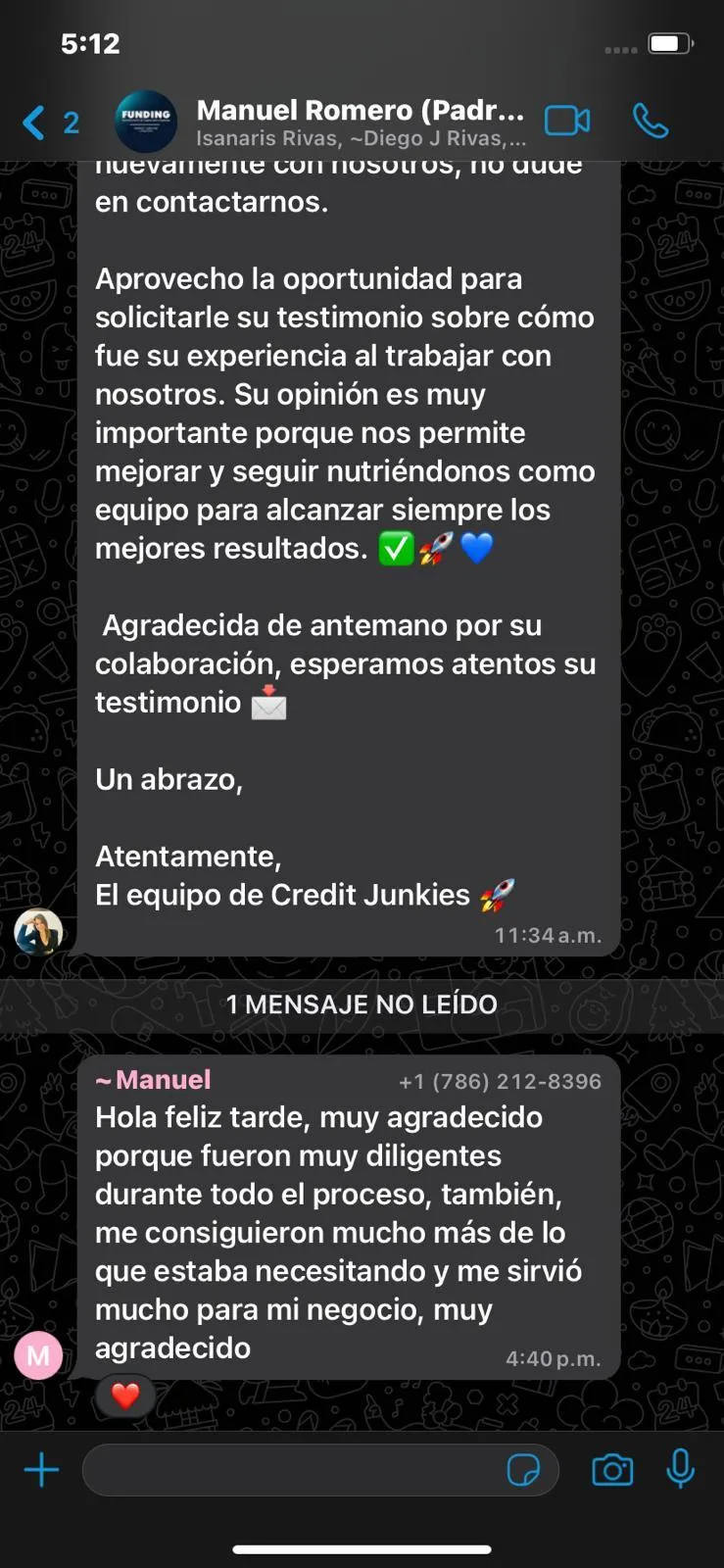This screenshot has width=724, height=1568.
Task: Start a video call with the group
Action: pyautogui.click(x=567, y=121)
